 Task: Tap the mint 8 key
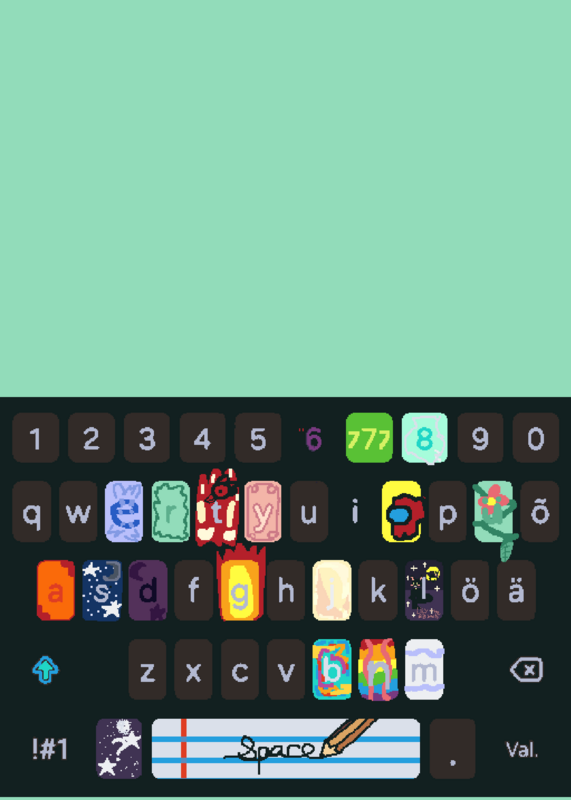[x=425, y=438]
